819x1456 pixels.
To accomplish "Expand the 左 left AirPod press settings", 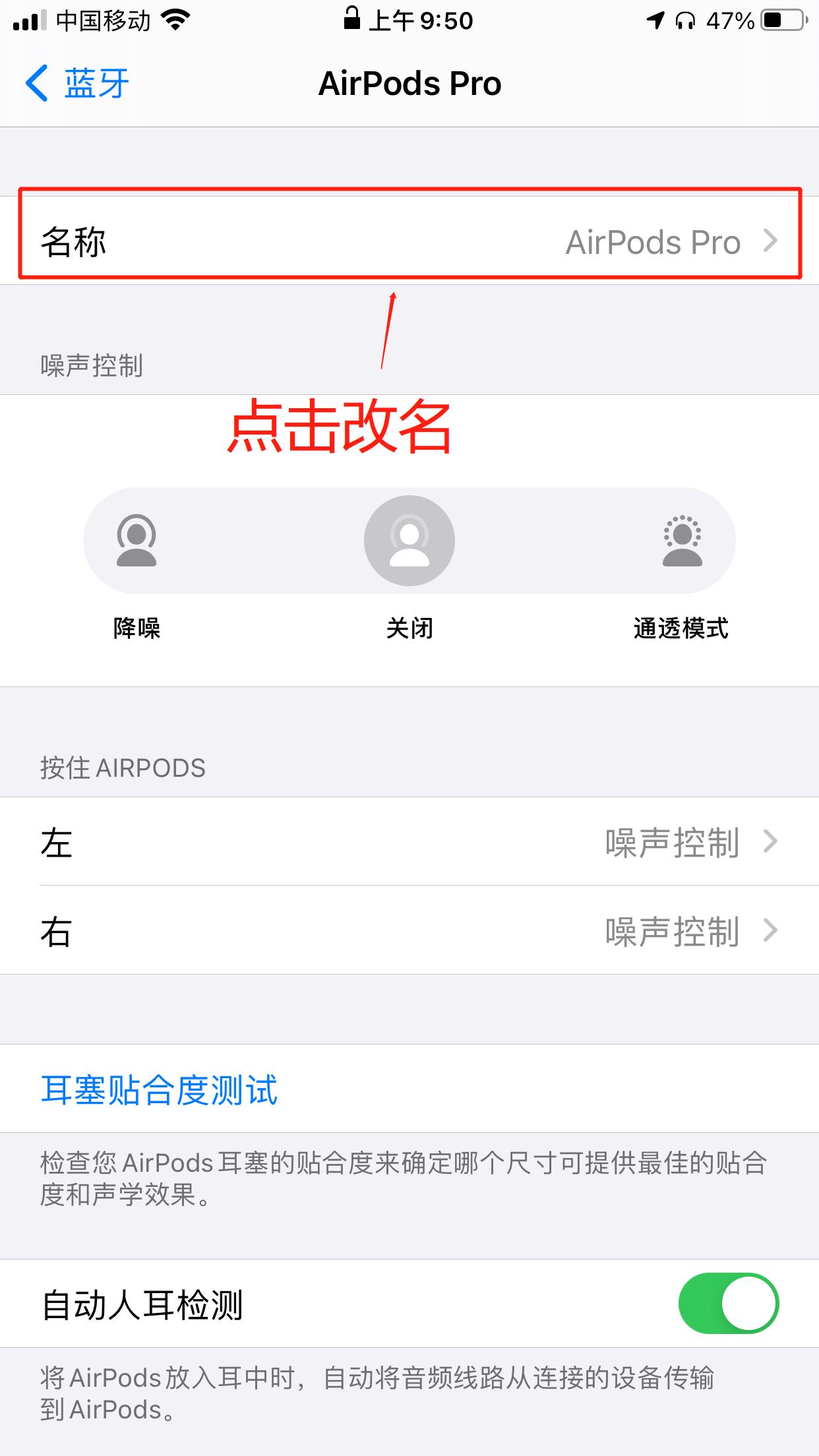I will (409, 842).
